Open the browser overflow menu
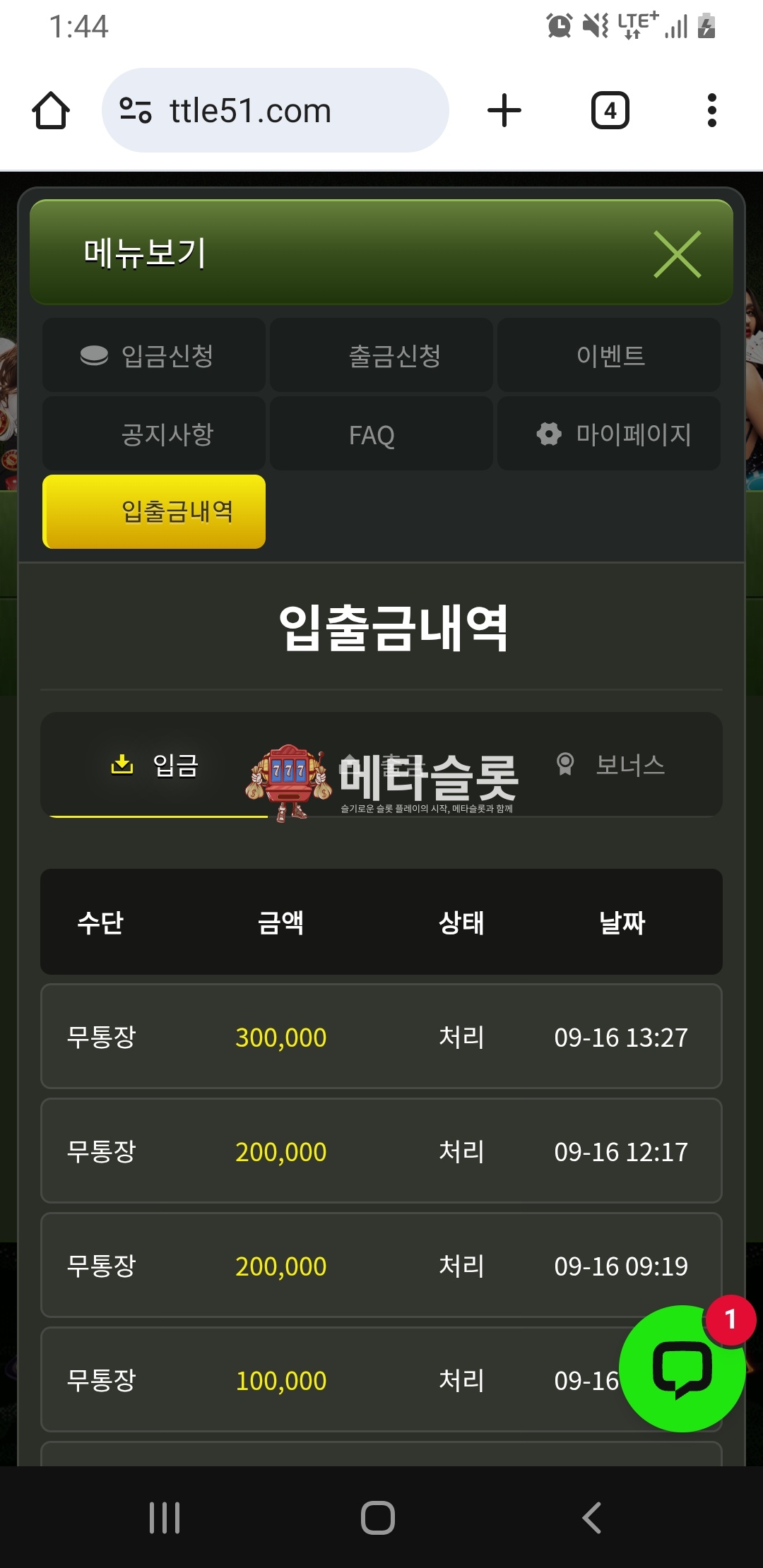The height and width of the screenshot is (1568, 763). coord(711,111)
